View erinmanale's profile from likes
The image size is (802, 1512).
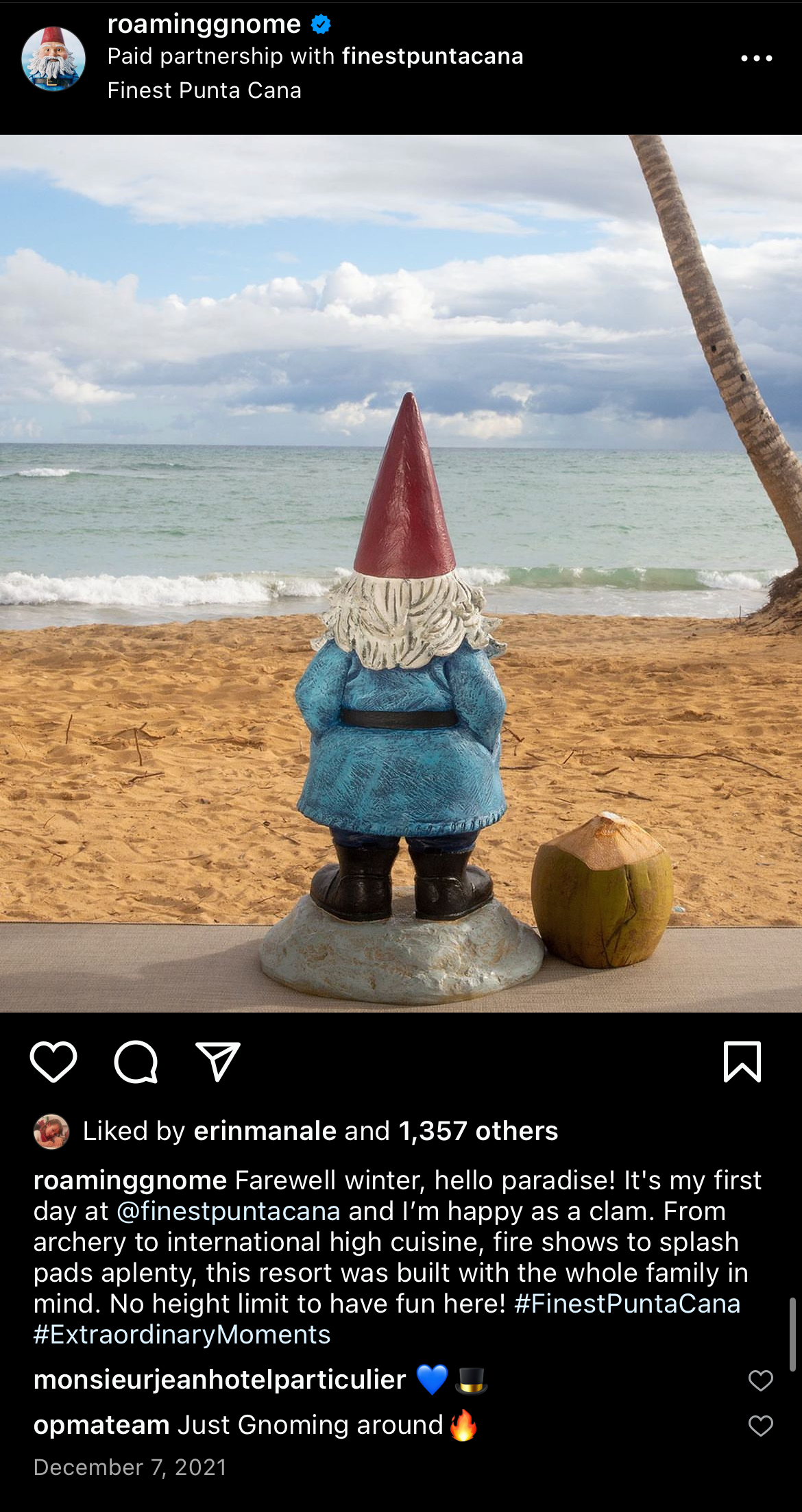tap(265, 1131)
